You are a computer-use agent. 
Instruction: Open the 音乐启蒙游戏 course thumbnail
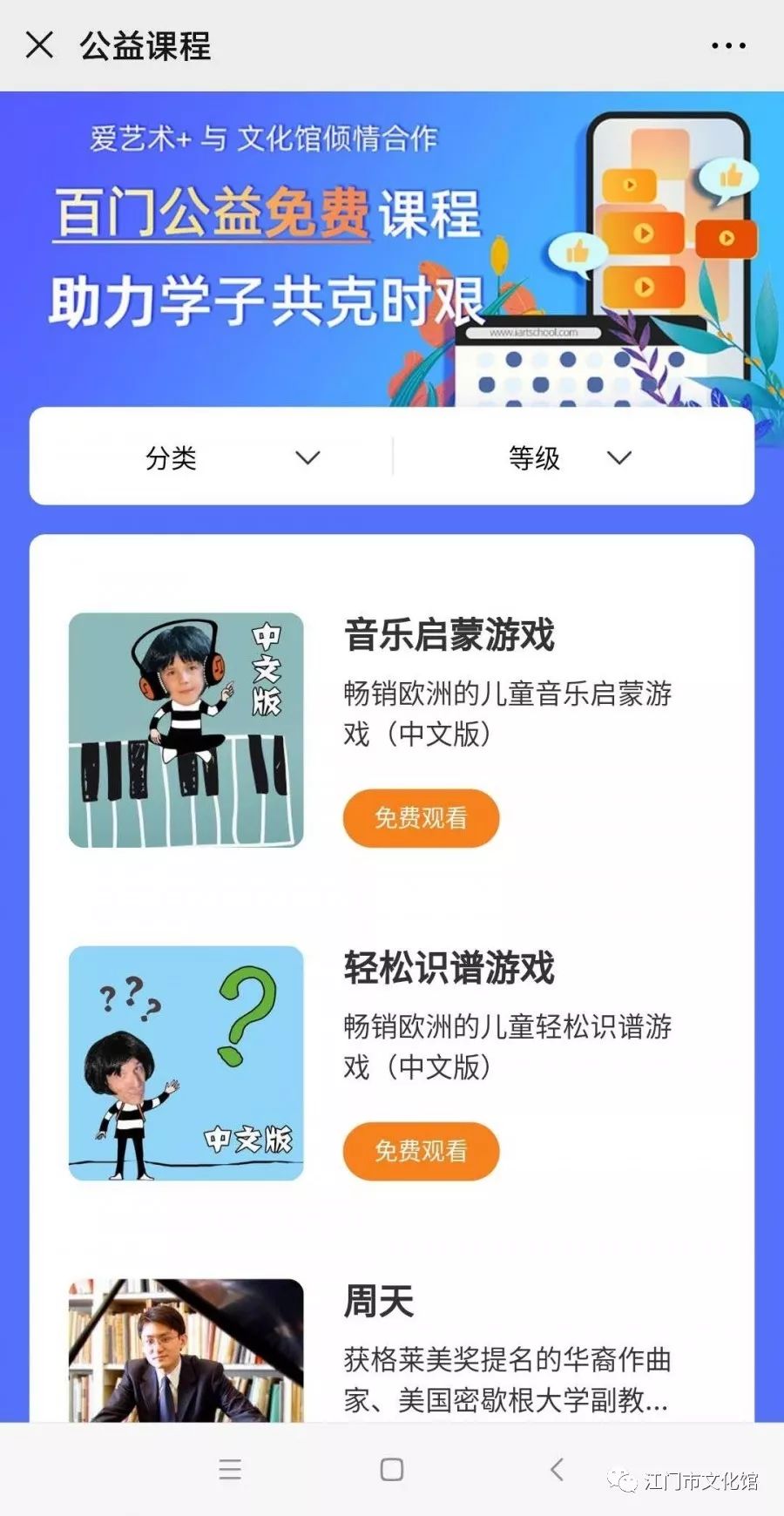(186, 730)
